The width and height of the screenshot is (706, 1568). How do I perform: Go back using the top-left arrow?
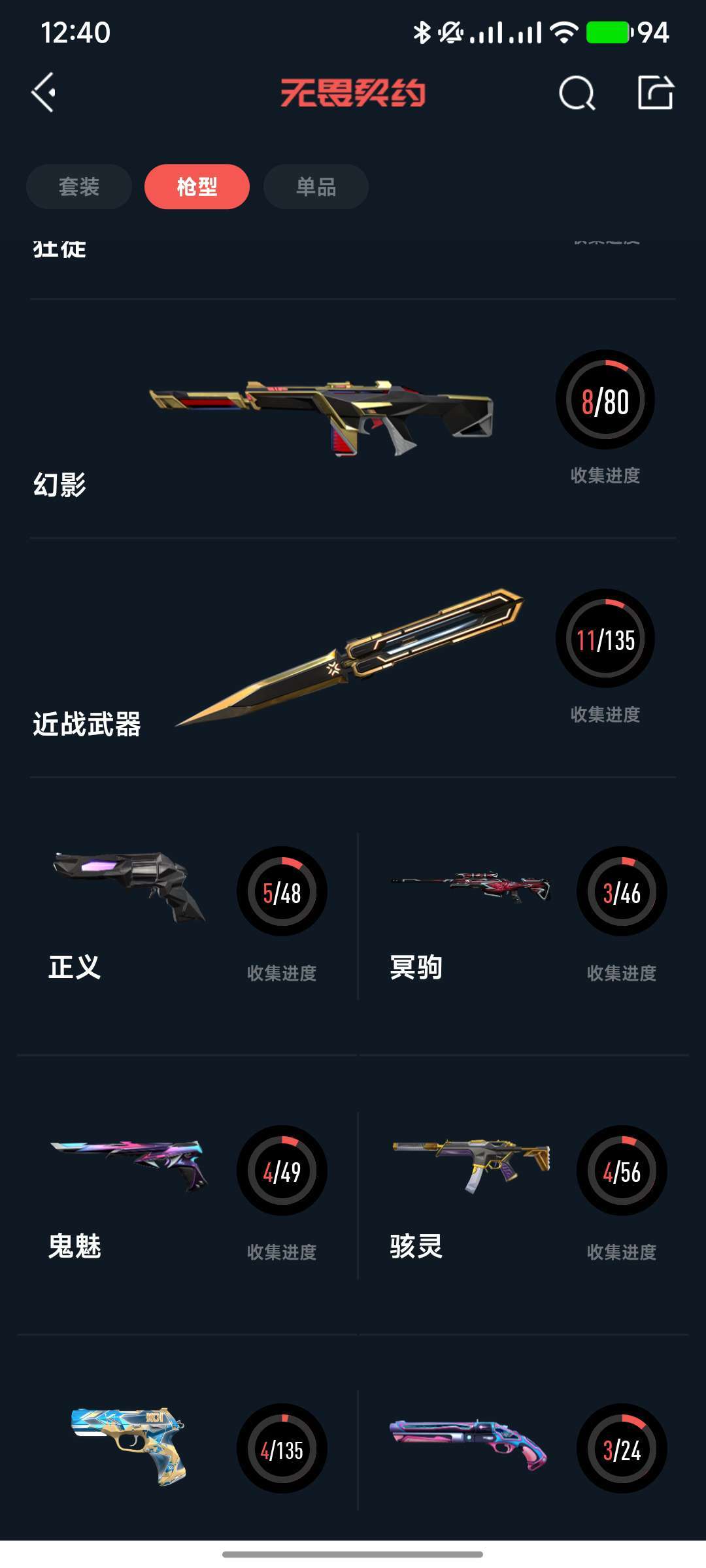(x=44, y=93)
